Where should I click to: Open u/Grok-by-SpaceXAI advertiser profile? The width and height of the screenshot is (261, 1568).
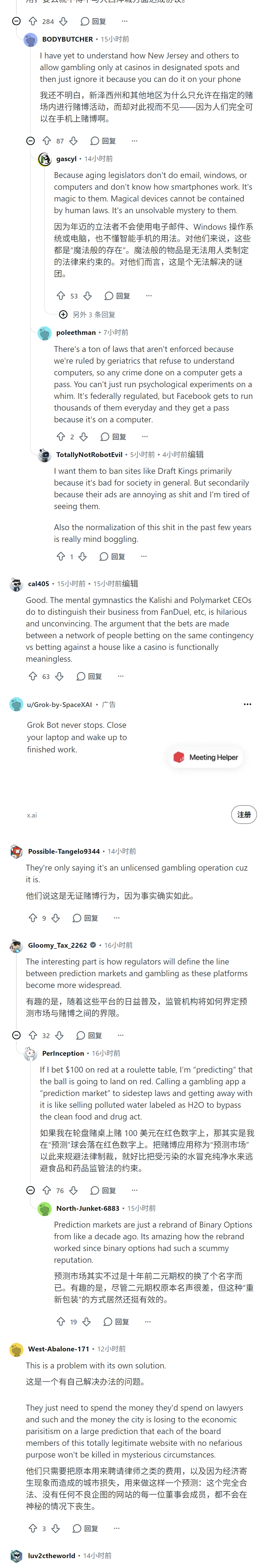coord(59,704)
